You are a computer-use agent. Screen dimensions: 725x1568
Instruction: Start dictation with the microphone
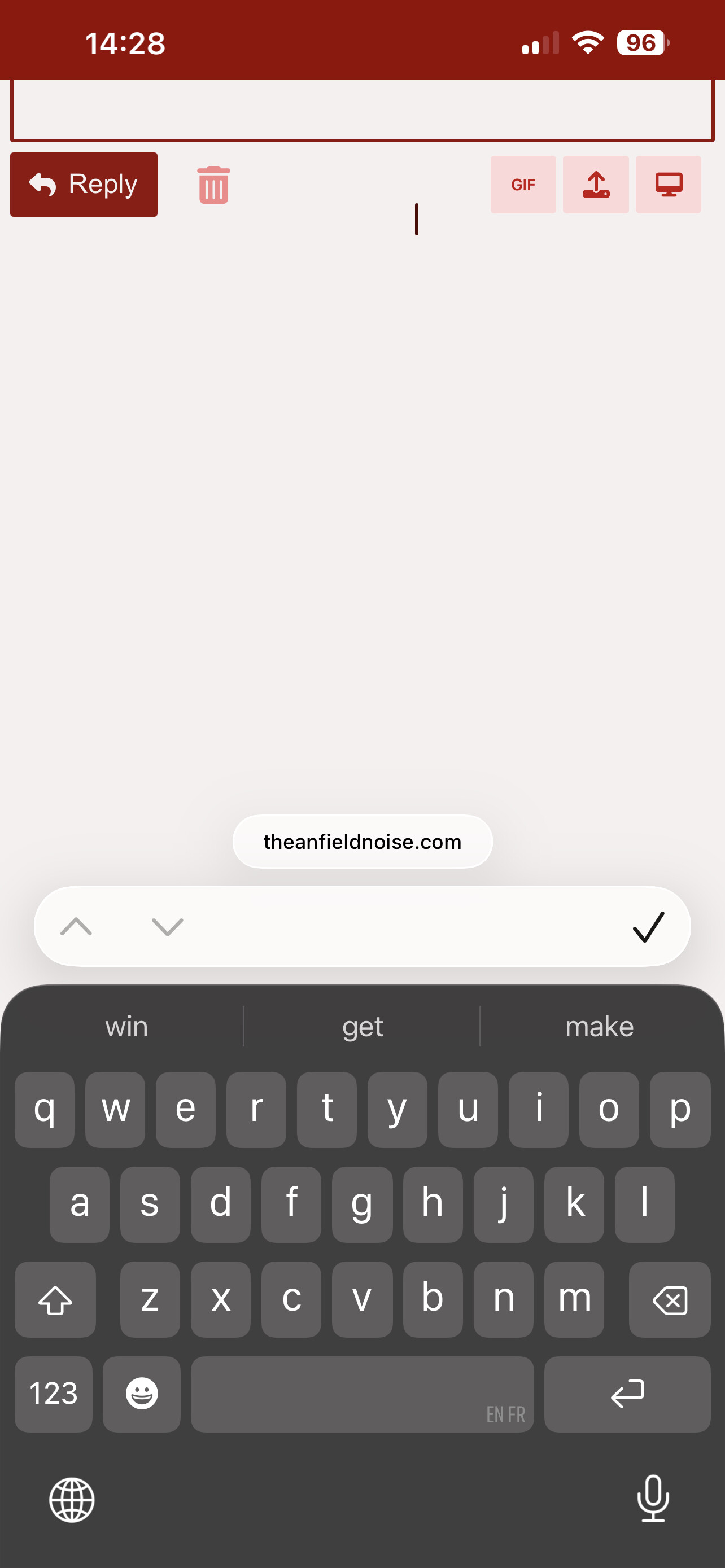pyautogui.click(x=653, y=1499)
